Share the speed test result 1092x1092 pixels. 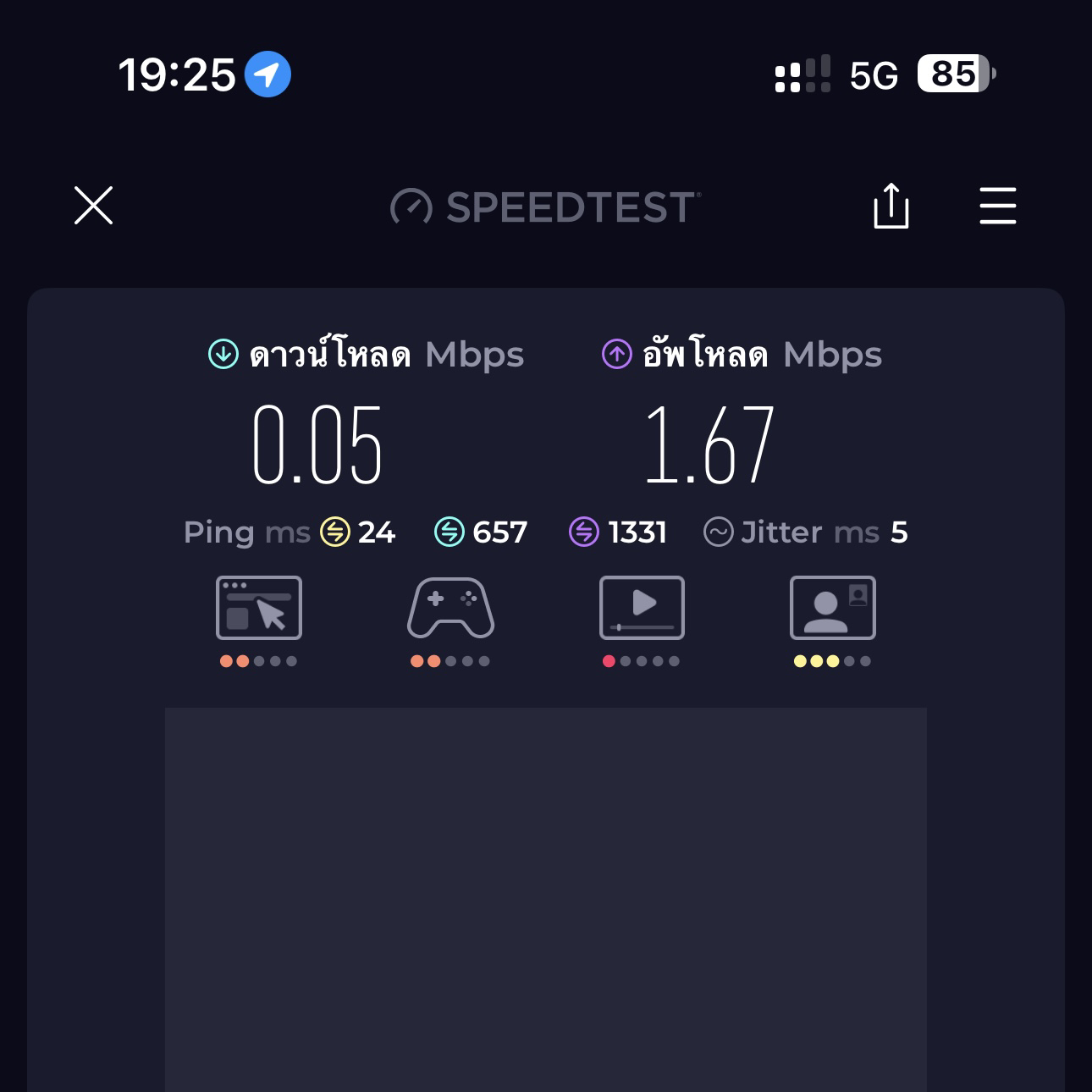(891, 206)
